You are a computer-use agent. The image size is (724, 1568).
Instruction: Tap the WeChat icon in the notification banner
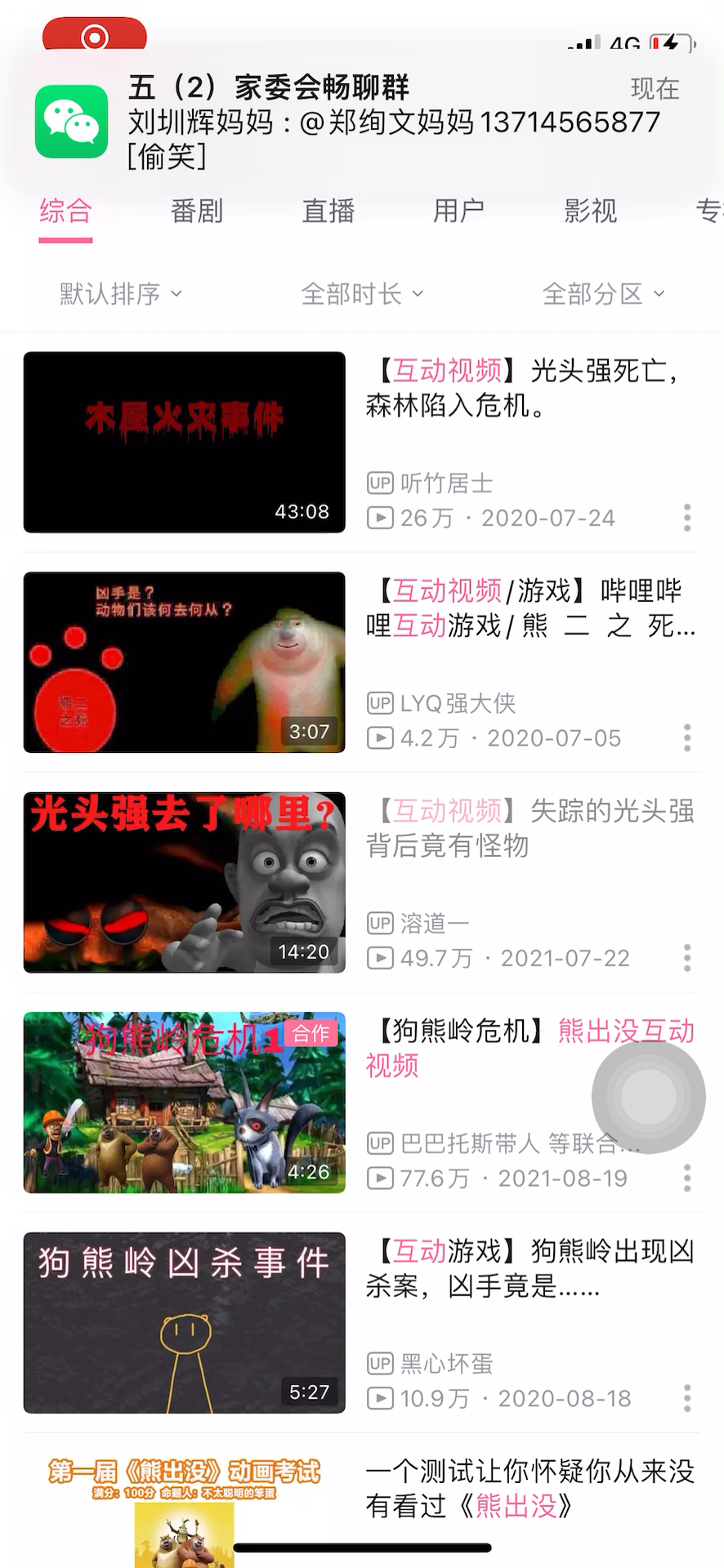[70, 122]
